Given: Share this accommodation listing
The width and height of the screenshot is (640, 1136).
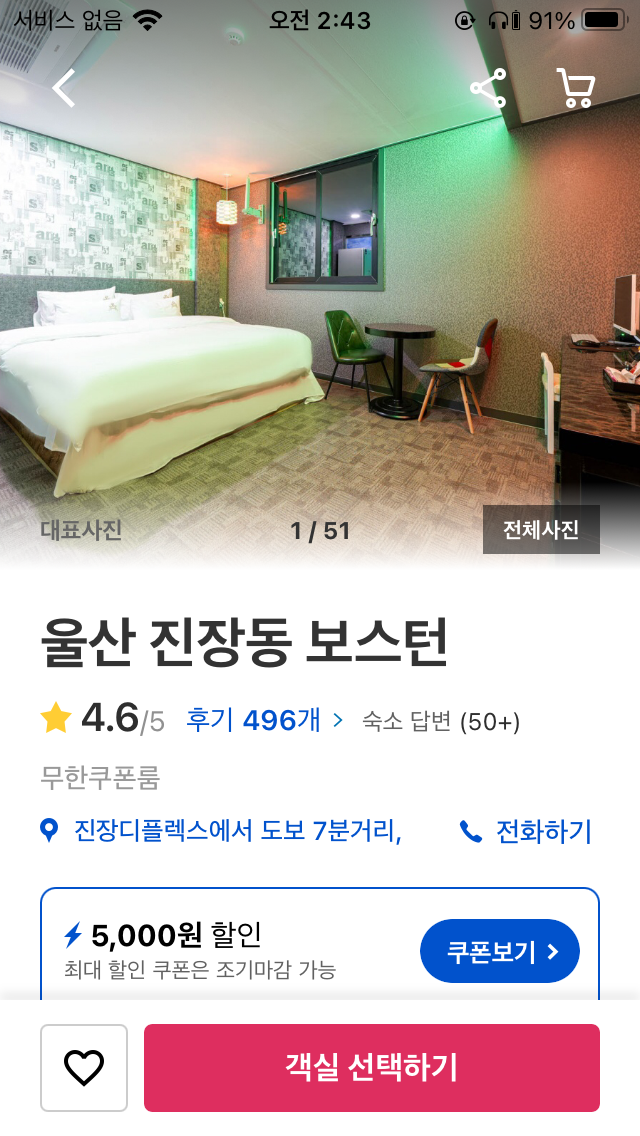Looking at the screenshot, I should point(488,89).
